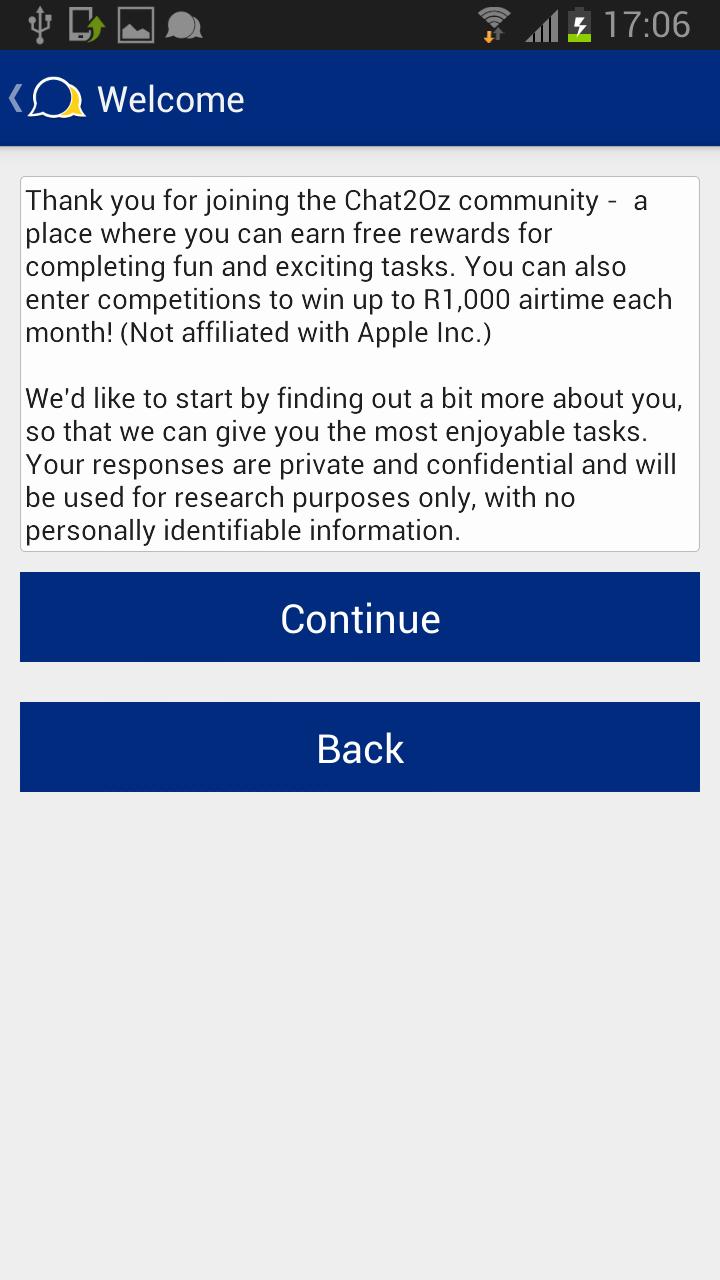This screenshot has height=1280, width=720.
Task: Tap Continue to proceed
Action: [x=360, y=617]
